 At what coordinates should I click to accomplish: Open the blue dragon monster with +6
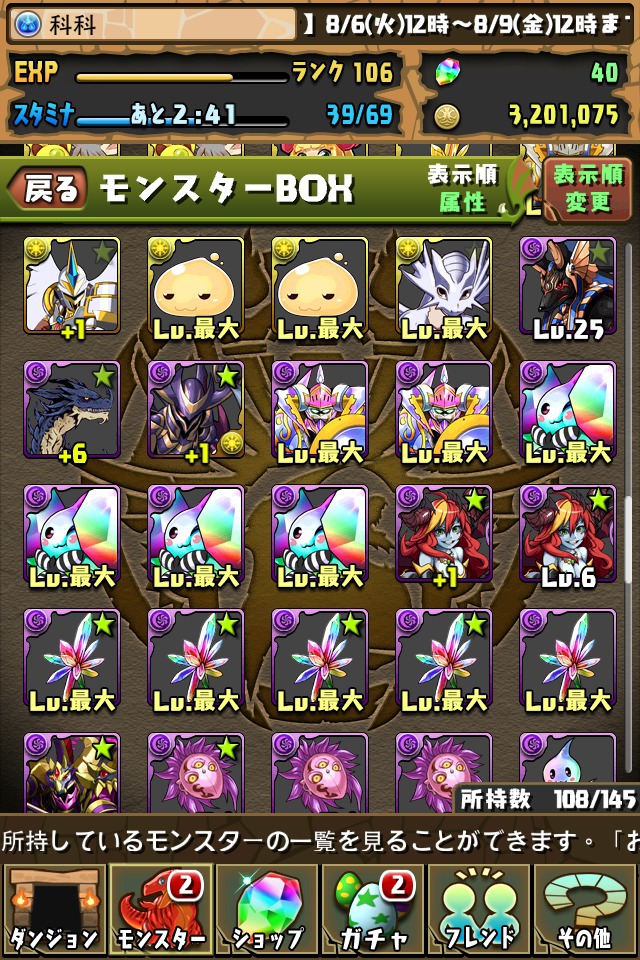coord(72,409)
